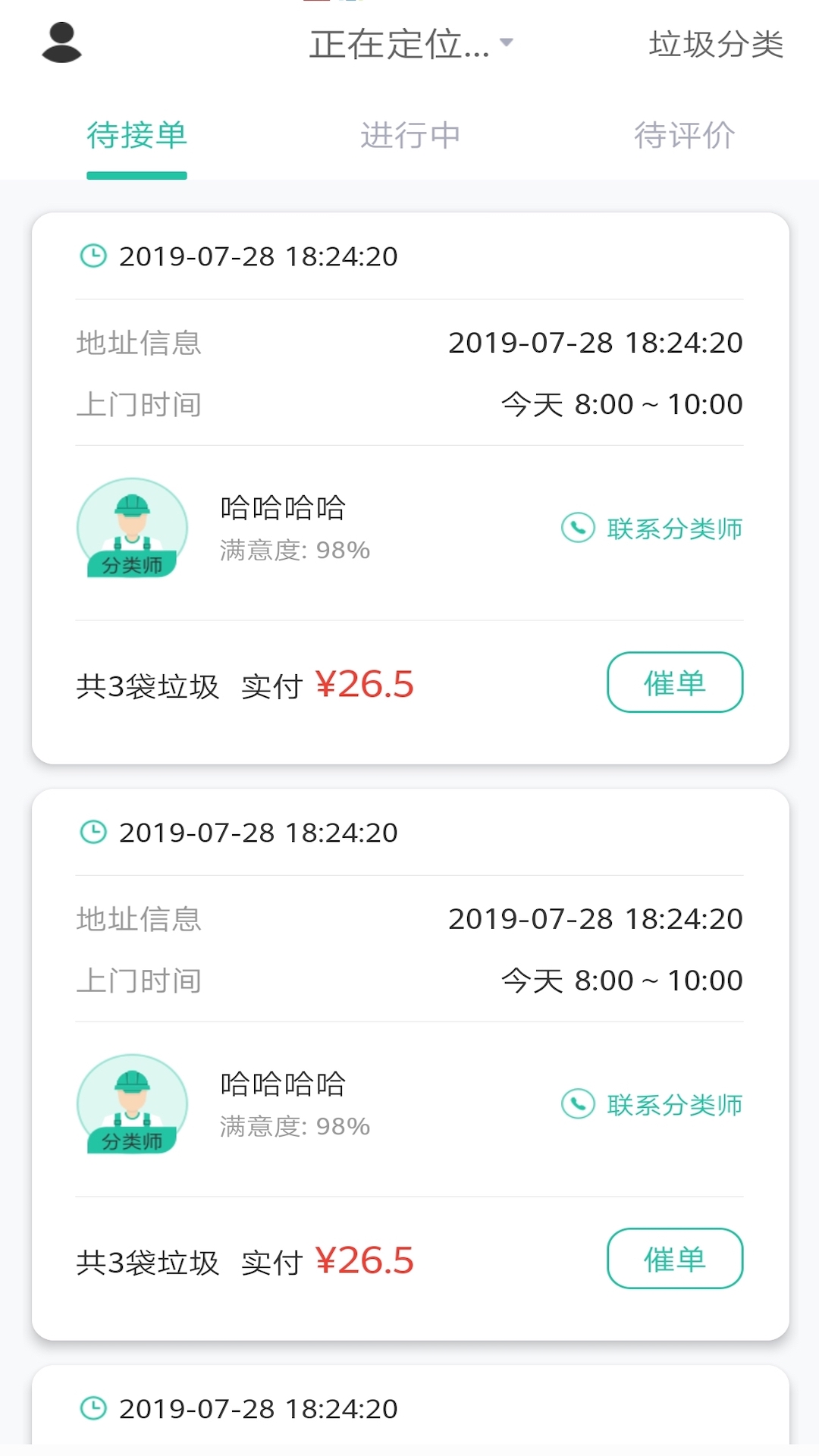Open the 垃圾分类 page
819x1456 pixels.
[716, 43]
